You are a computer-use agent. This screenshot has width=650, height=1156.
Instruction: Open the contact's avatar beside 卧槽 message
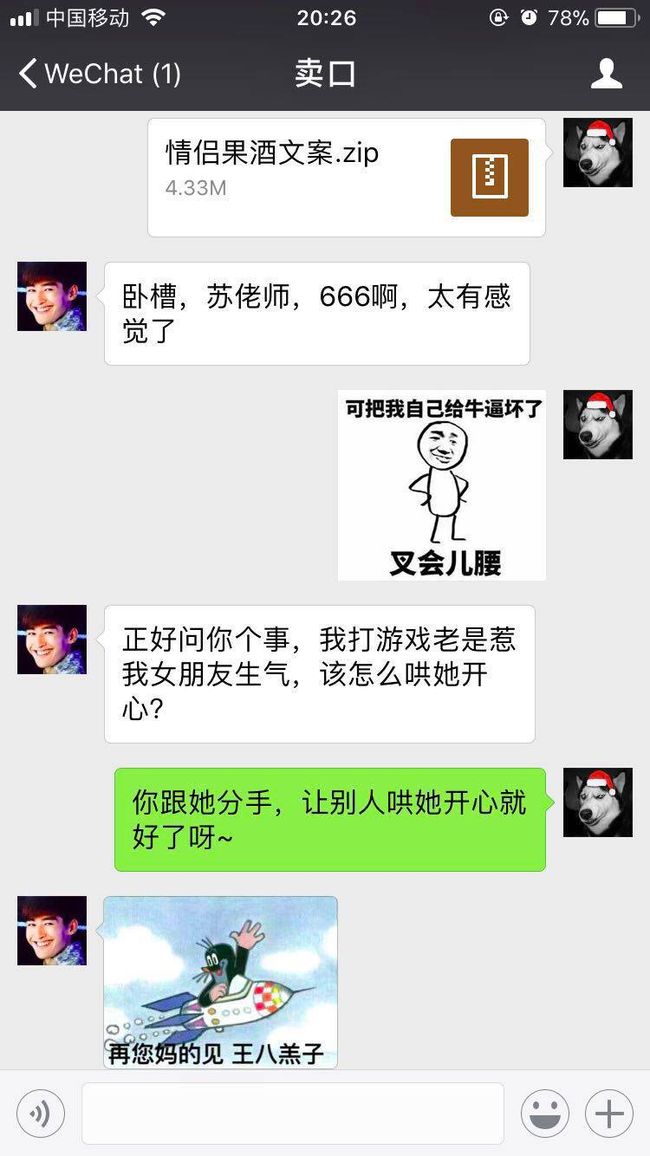52,296
